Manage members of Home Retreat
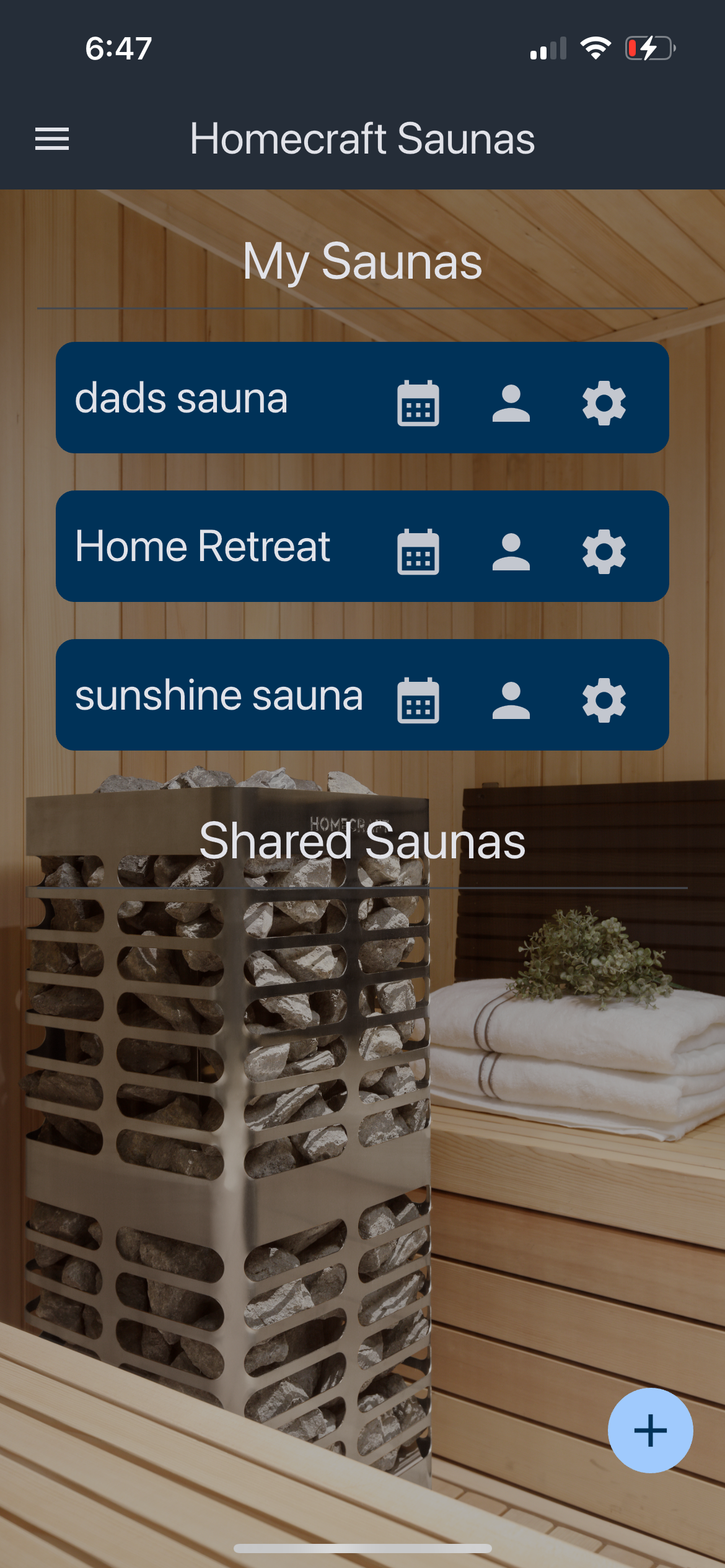 (x=510, y=550)
